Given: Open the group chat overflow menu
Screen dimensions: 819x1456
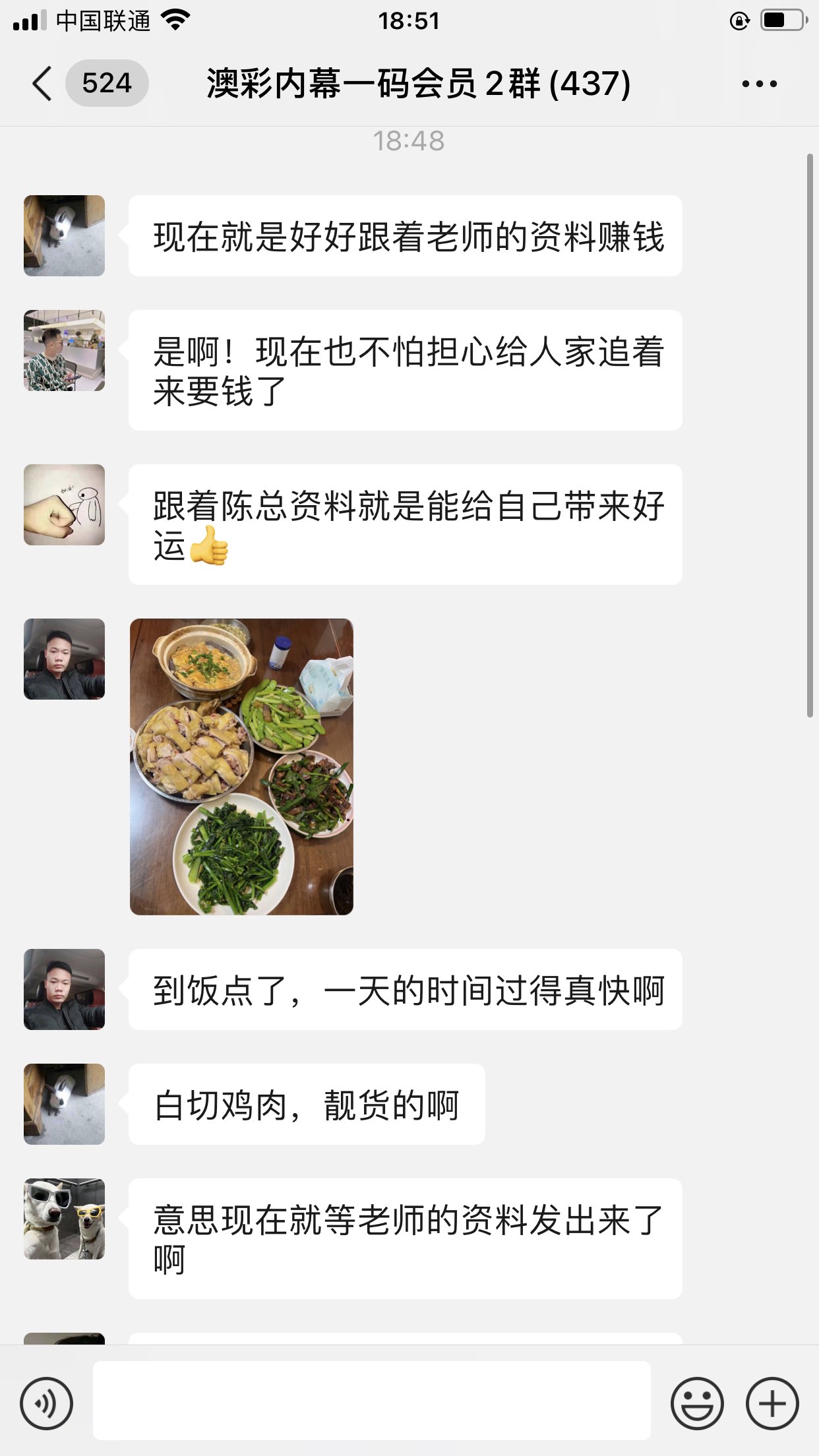Looking at the screenshot, I should point(759,84).
